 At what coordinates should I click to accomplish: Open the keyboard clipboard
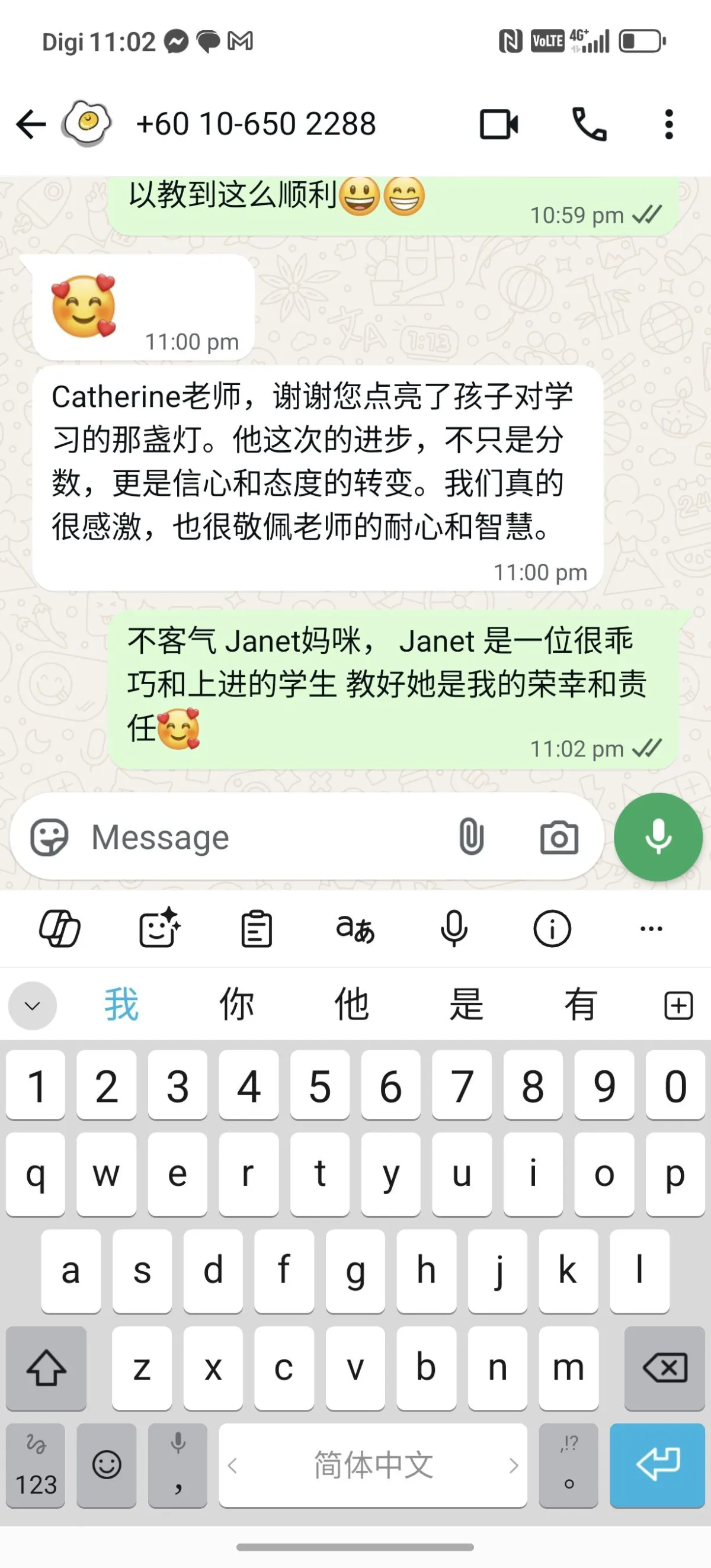257,929
